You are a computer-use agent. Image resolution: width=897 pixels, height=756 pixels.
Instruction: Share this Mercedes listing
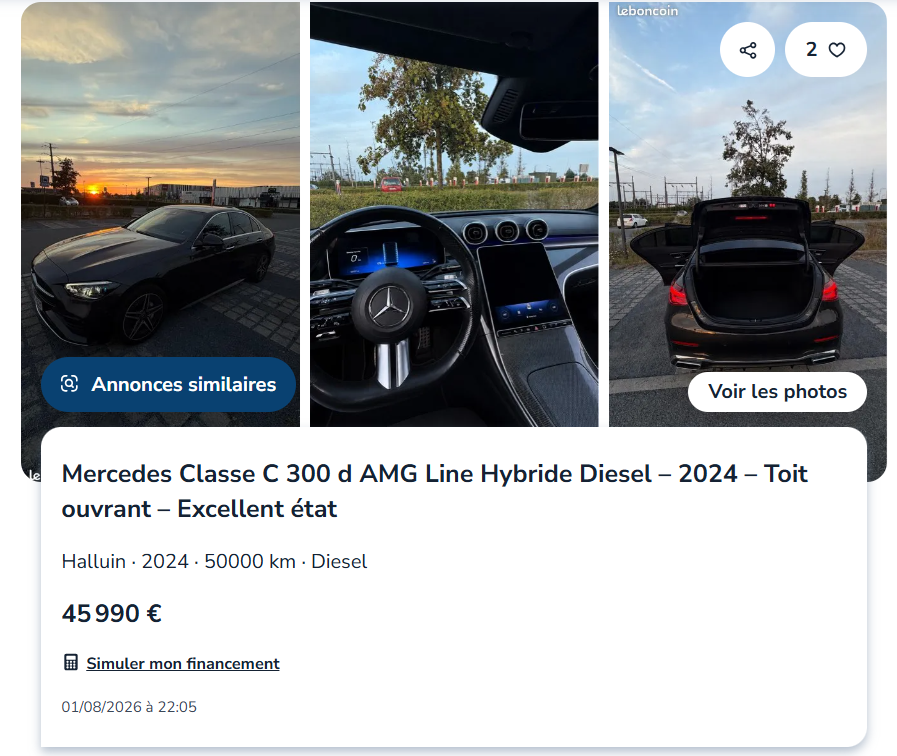coord(747,50)
